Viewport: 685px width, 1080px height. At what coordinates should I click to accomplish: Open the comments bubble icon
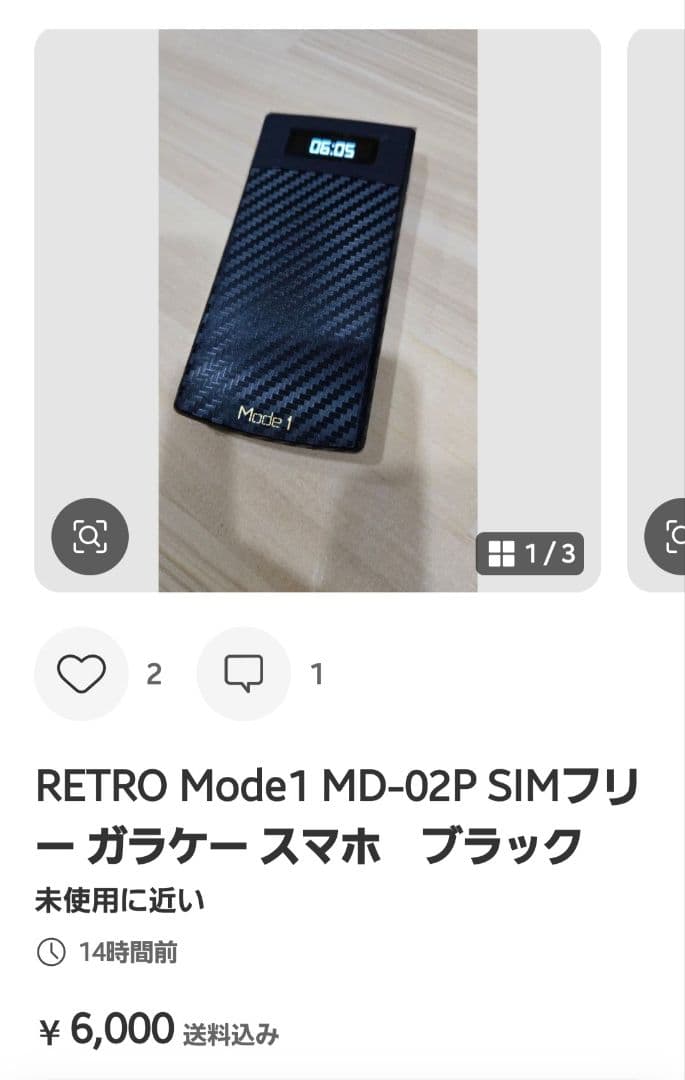[243, 675]
